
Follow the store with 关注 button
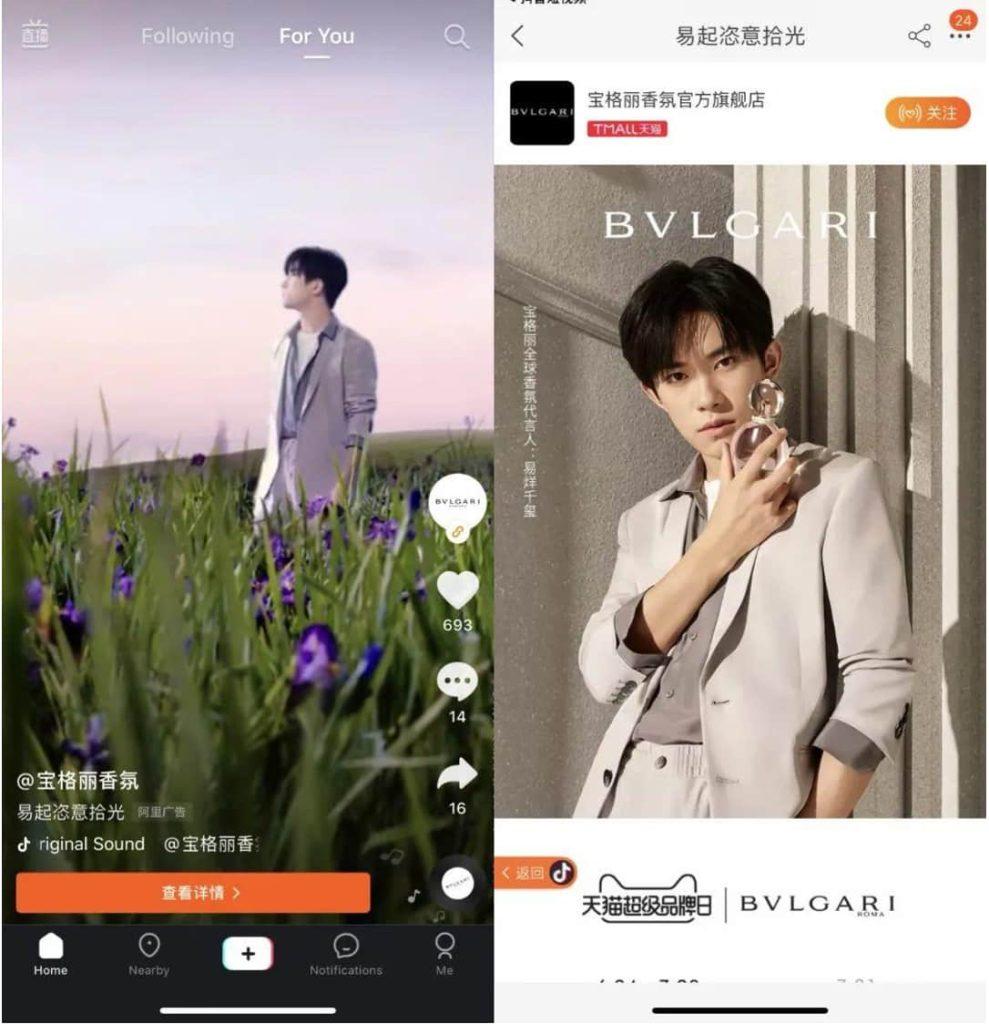tap(928, 113)
